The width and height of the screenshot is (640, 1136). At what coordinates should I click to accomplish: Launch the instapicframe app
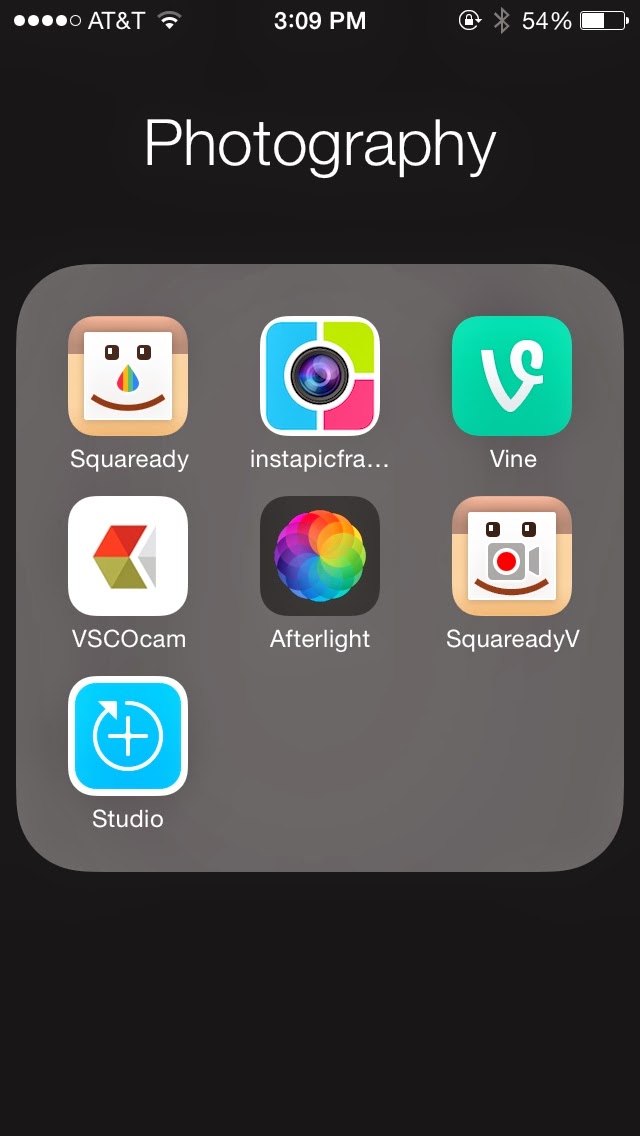[x=320, y=376]
